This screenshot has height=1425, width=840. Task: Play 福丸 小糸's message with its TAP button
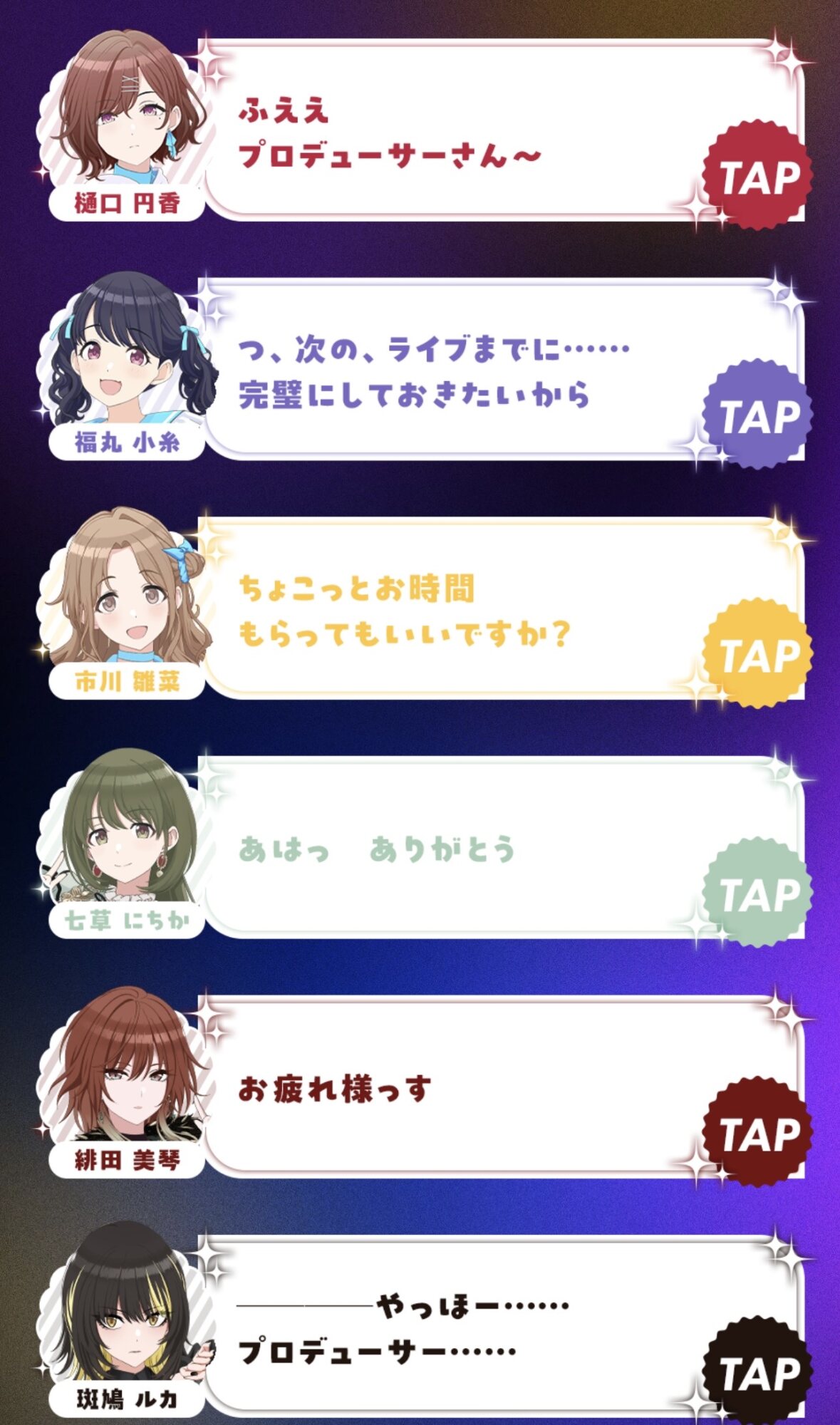pyautogui.click(x=757, y=415)
